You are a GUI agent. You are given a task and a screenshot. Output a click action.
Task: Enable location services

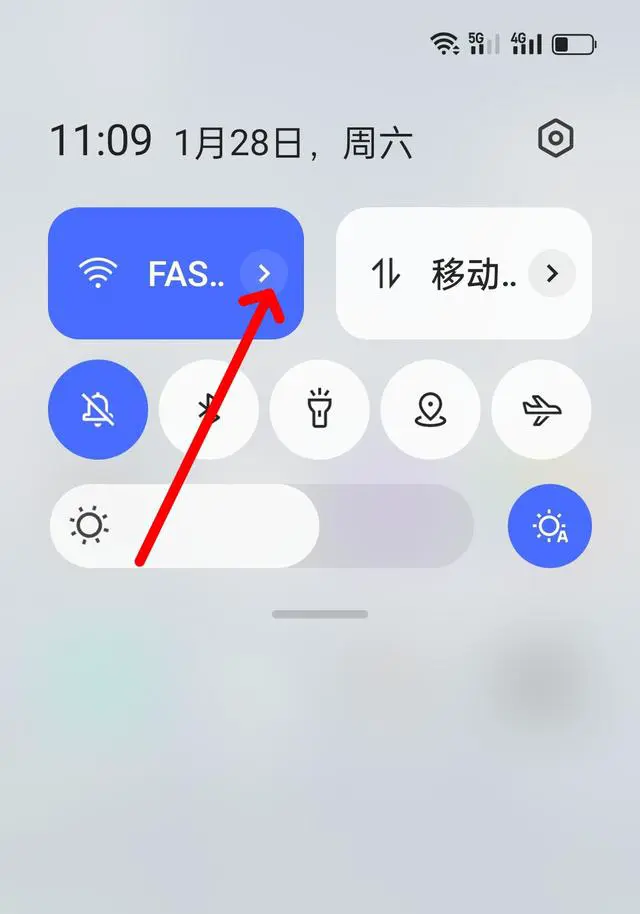[x=430, y=409]
